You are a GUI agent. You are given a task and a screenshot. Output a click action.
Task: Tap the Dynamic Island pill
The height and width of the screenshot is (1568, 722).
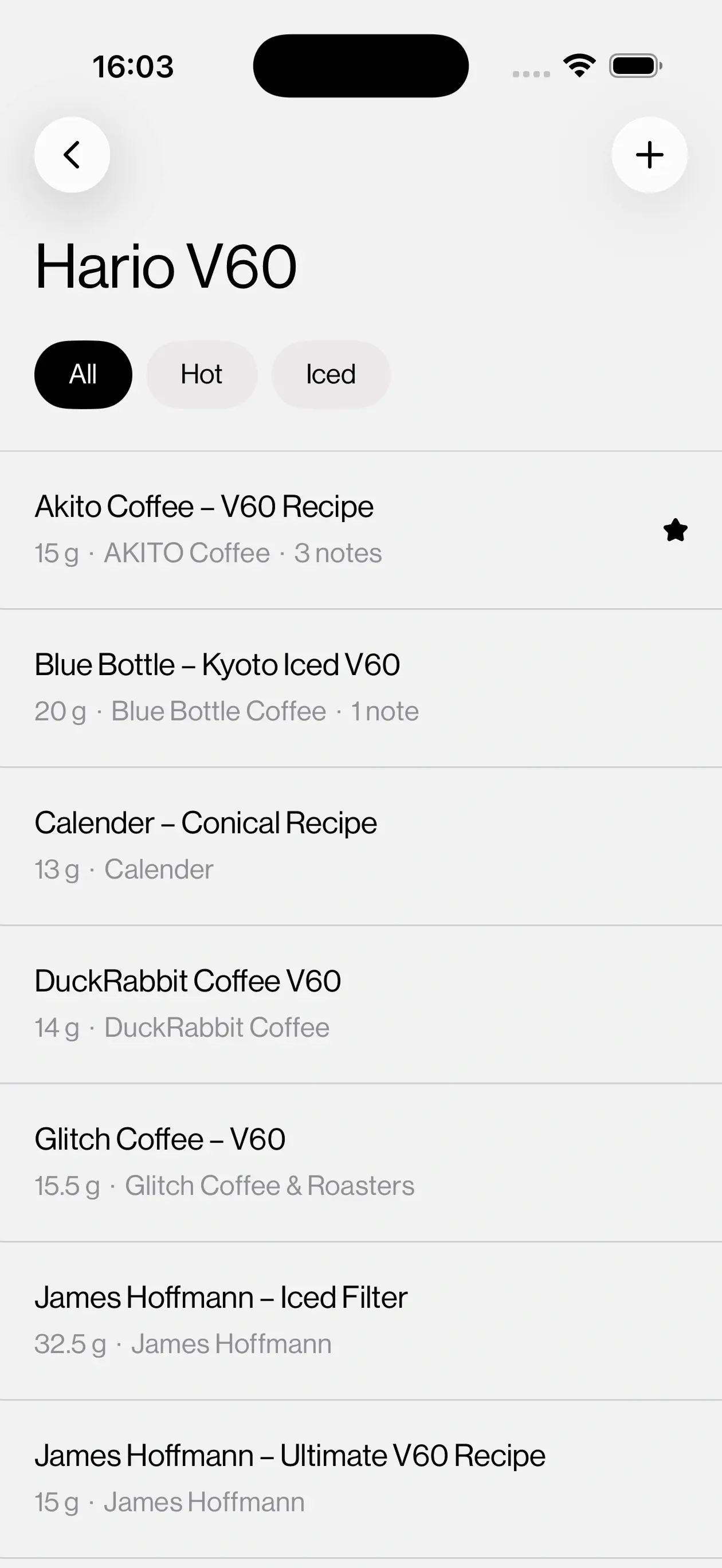pyautogui.click(x=360, y=66)
